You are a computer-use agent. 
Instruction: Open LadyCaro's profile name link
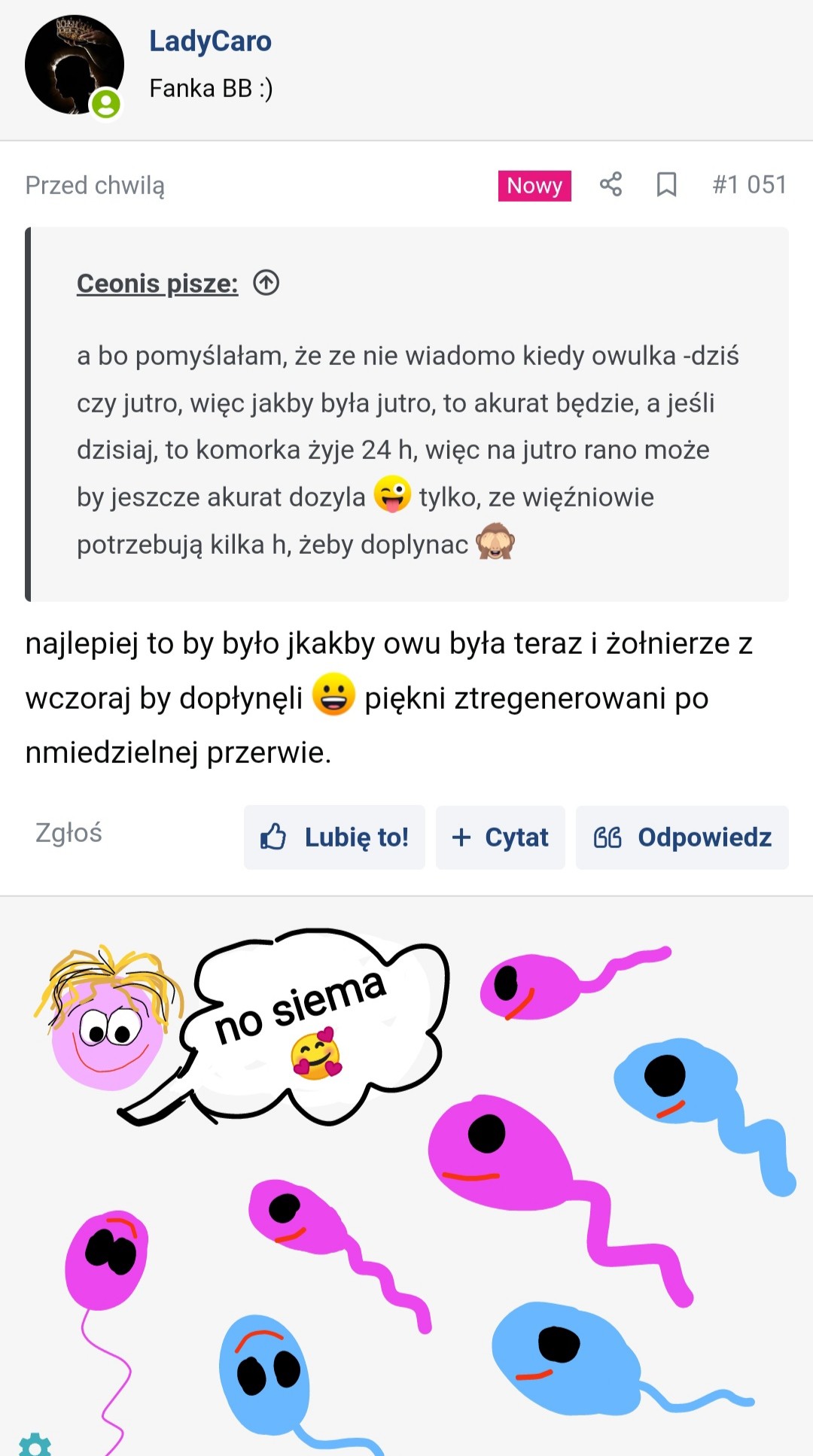coord(210,41)
